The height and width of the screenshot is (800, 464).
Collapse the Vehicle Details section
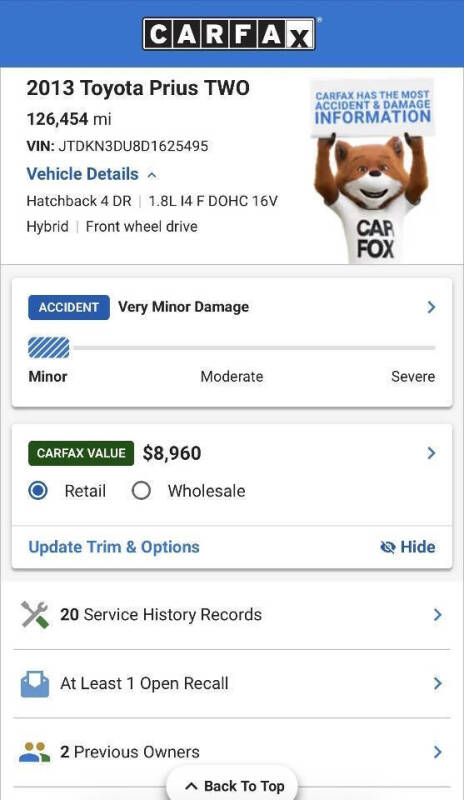[x=91, y=174]
